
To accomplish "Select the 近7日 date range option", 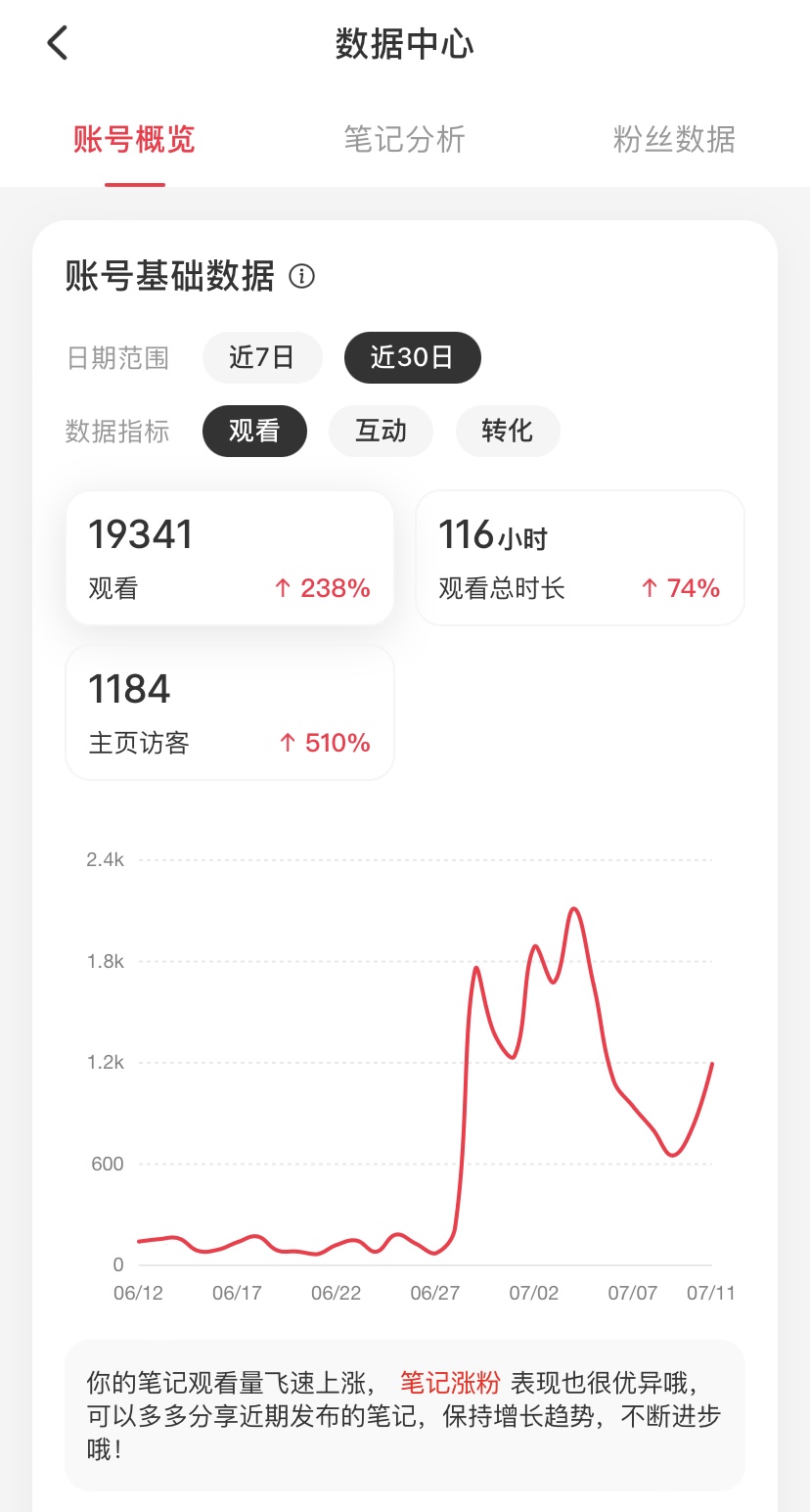I will coord(262,357).
